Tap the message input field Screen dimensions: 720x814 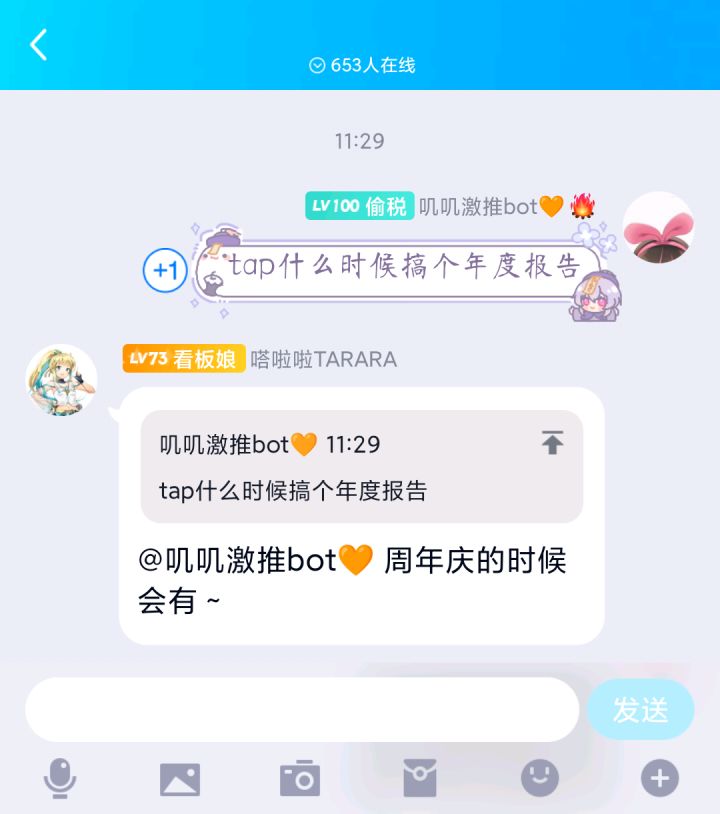(x=300, y=710)
